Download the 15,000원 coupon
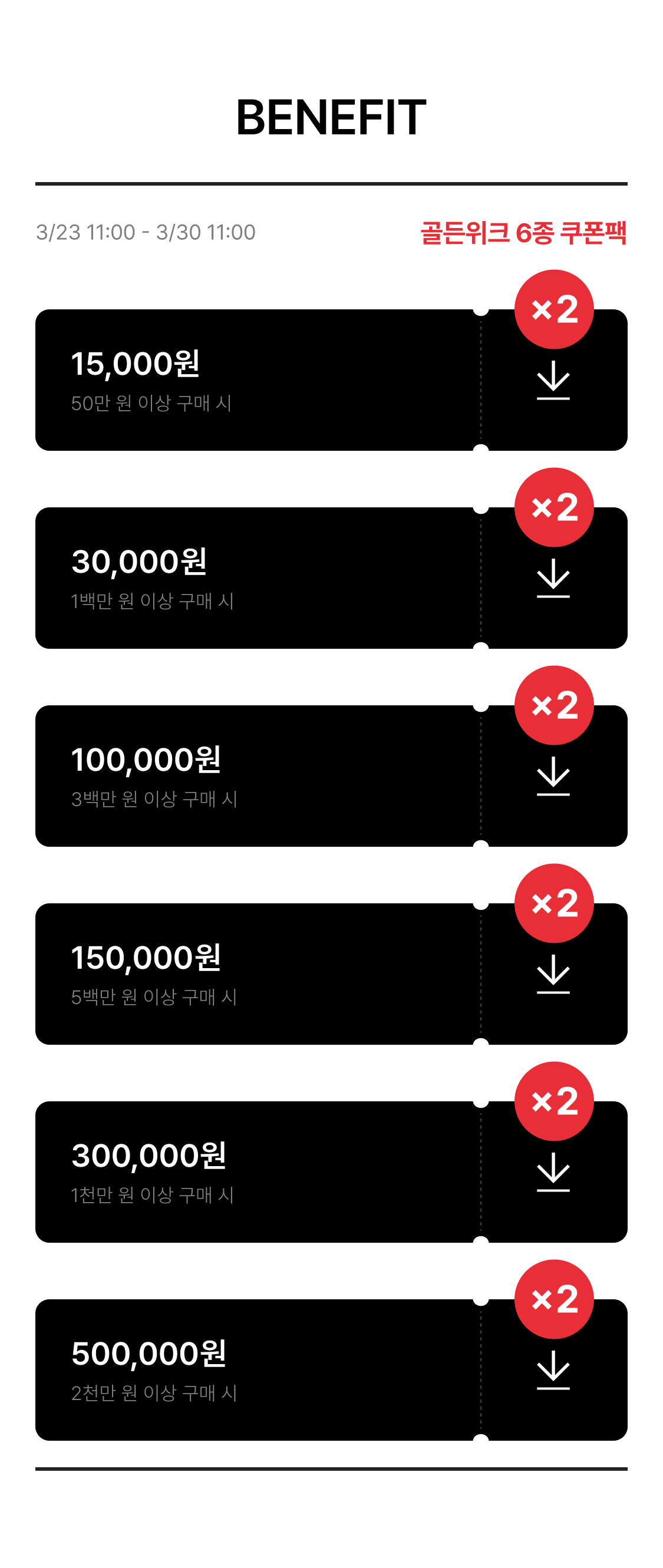 pos(553,381)
